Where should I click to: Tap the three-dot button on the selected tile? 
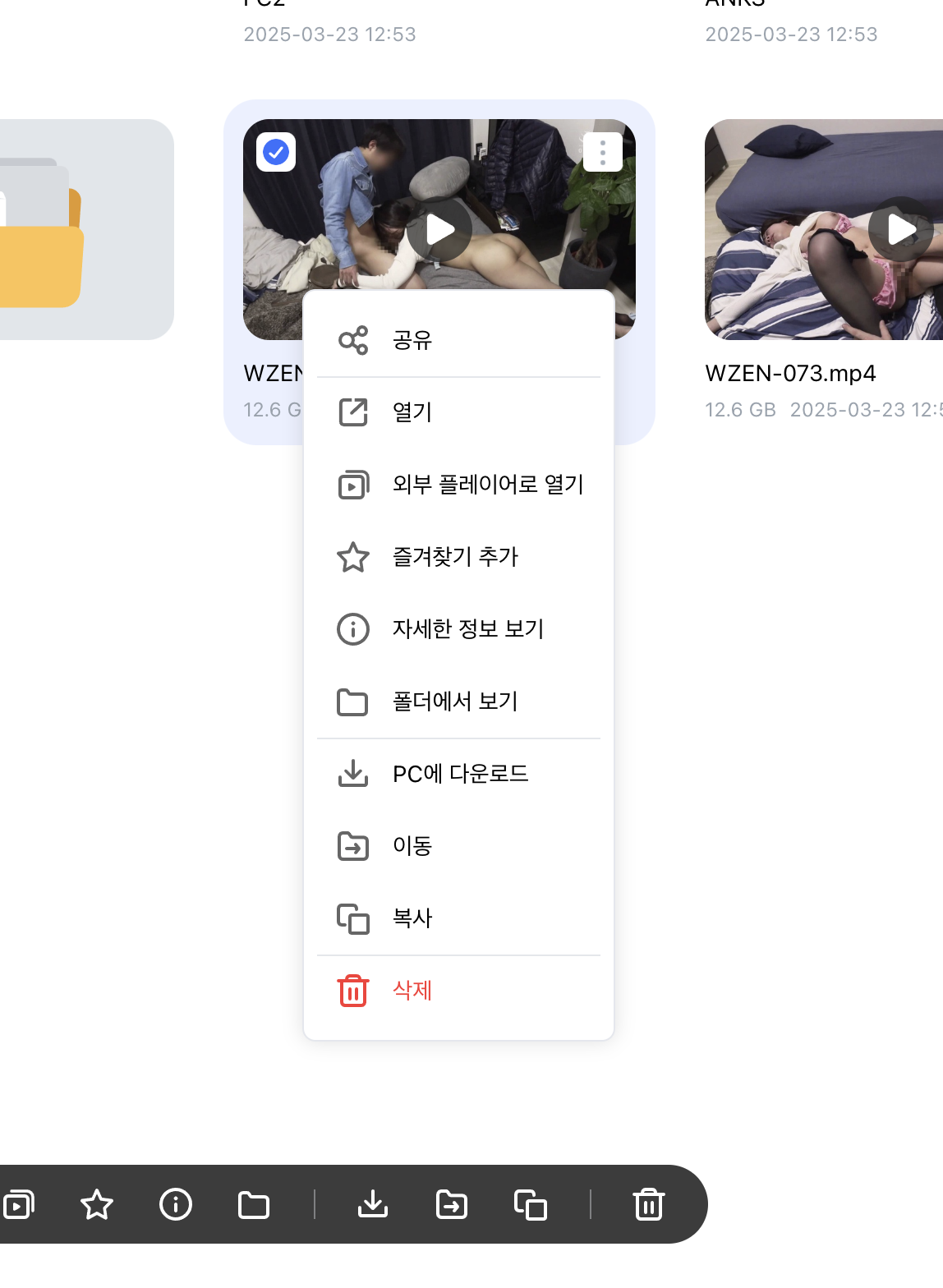(x=603, y=152)
